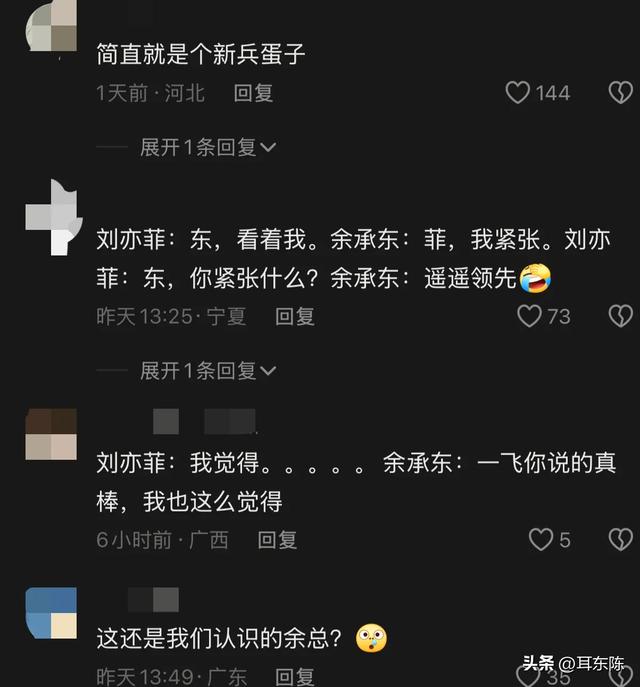Like the comment 简直就是个新兵蛋子
The height and width of the screenshot is (687, 640).
pos(518,93)
